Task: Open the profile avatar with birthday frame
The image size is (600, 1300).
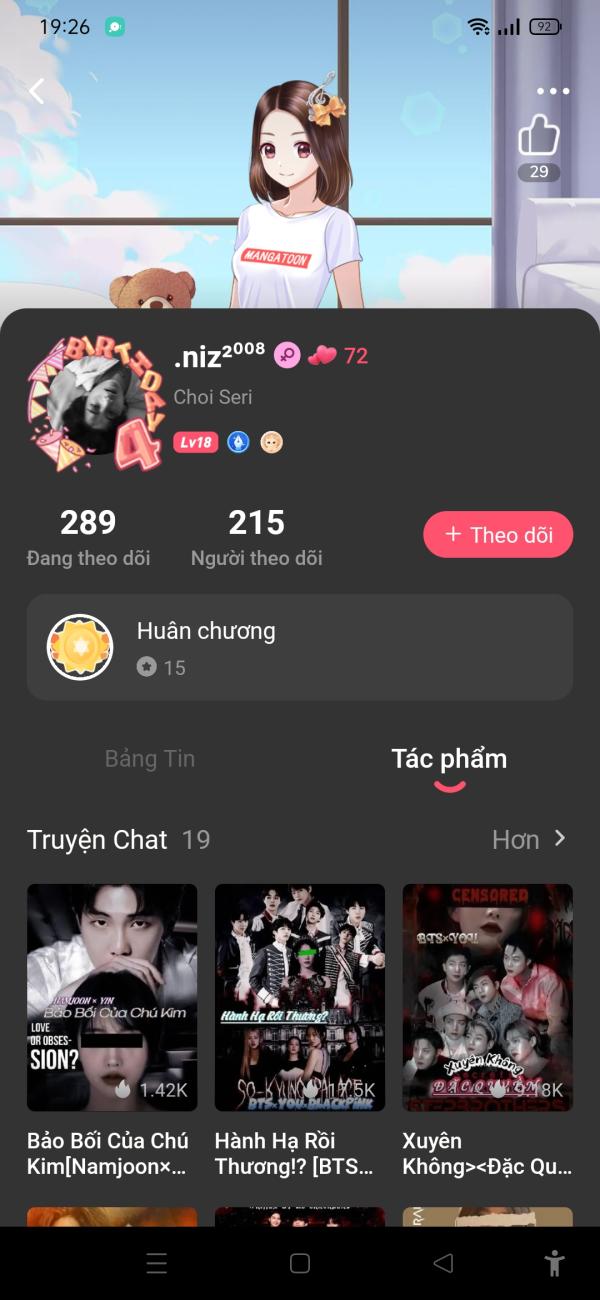Action: click(95, 403)
